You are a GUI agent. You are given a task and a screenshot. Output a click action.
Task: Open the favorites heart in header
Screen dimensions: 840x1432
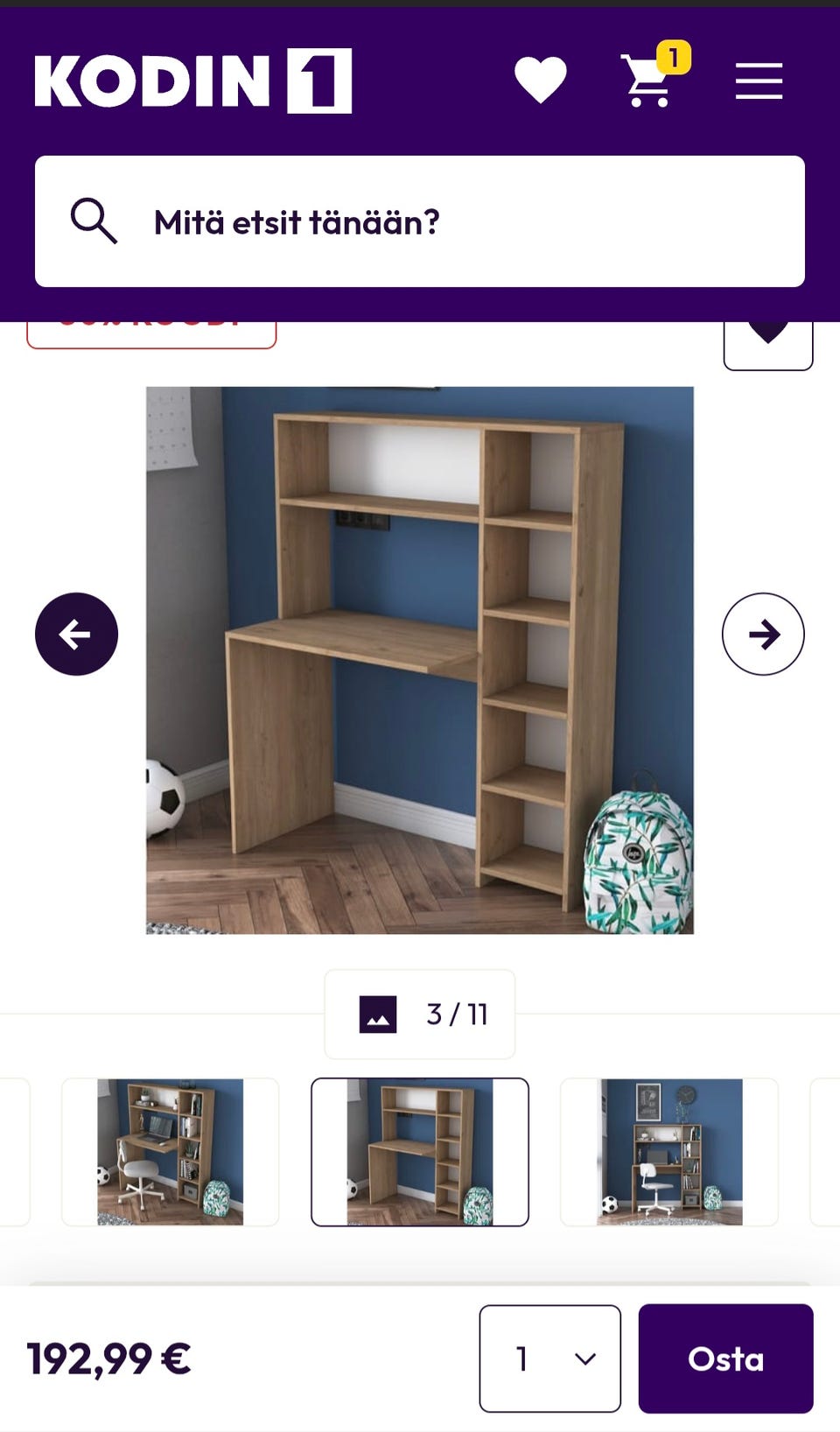541,81
